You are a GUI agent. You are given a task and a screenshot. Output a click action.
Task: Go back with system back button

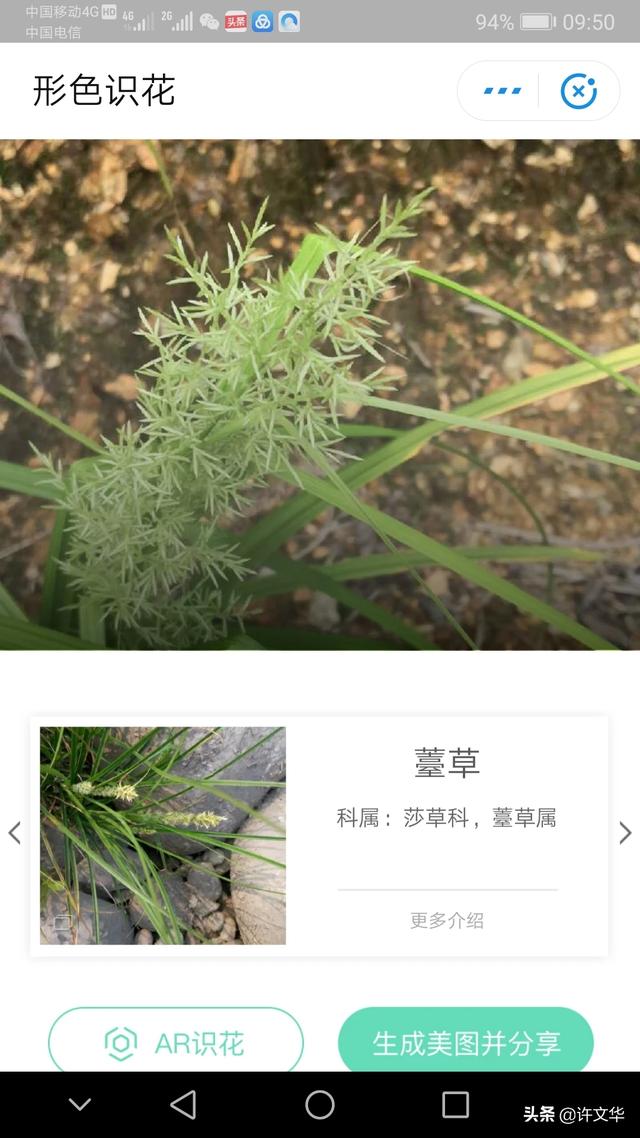coord(184,1105)
